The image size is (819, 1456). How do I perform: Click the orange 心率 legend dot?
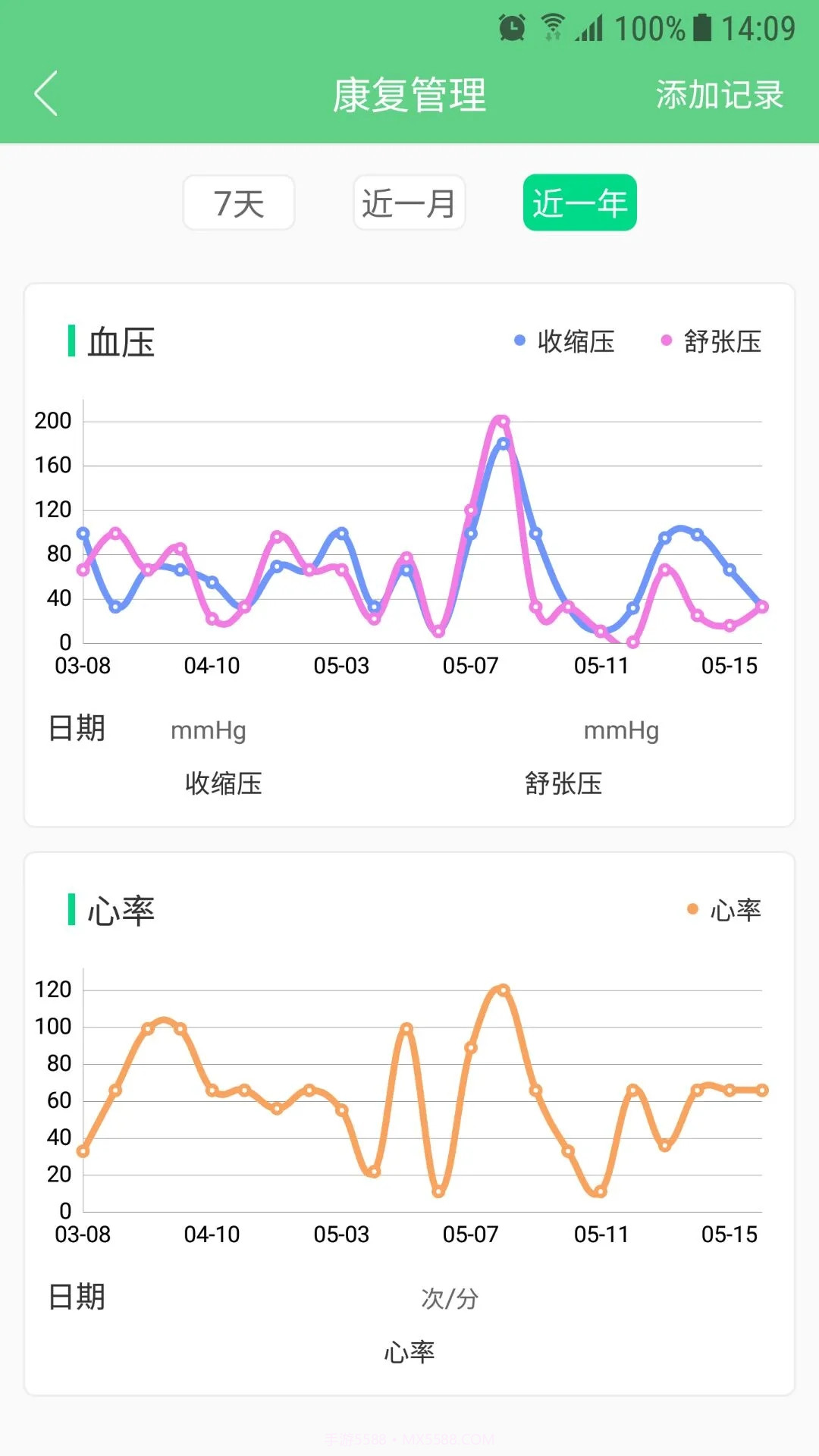(x=692, y=909)
